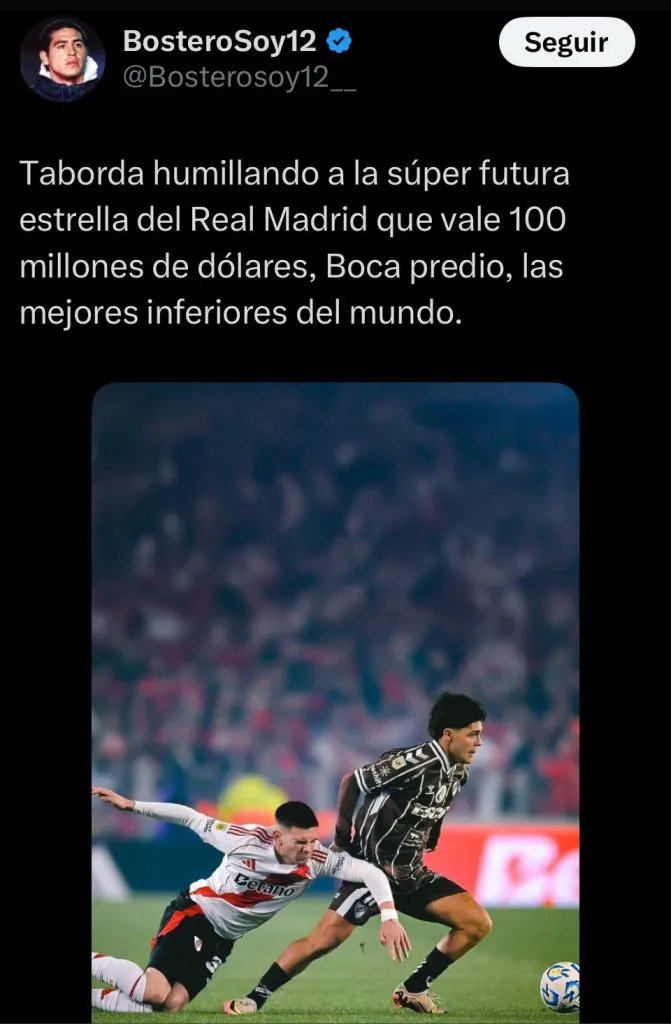
Task: Follow BosteroSoy12 with the Seguir button
Action: 566,42
